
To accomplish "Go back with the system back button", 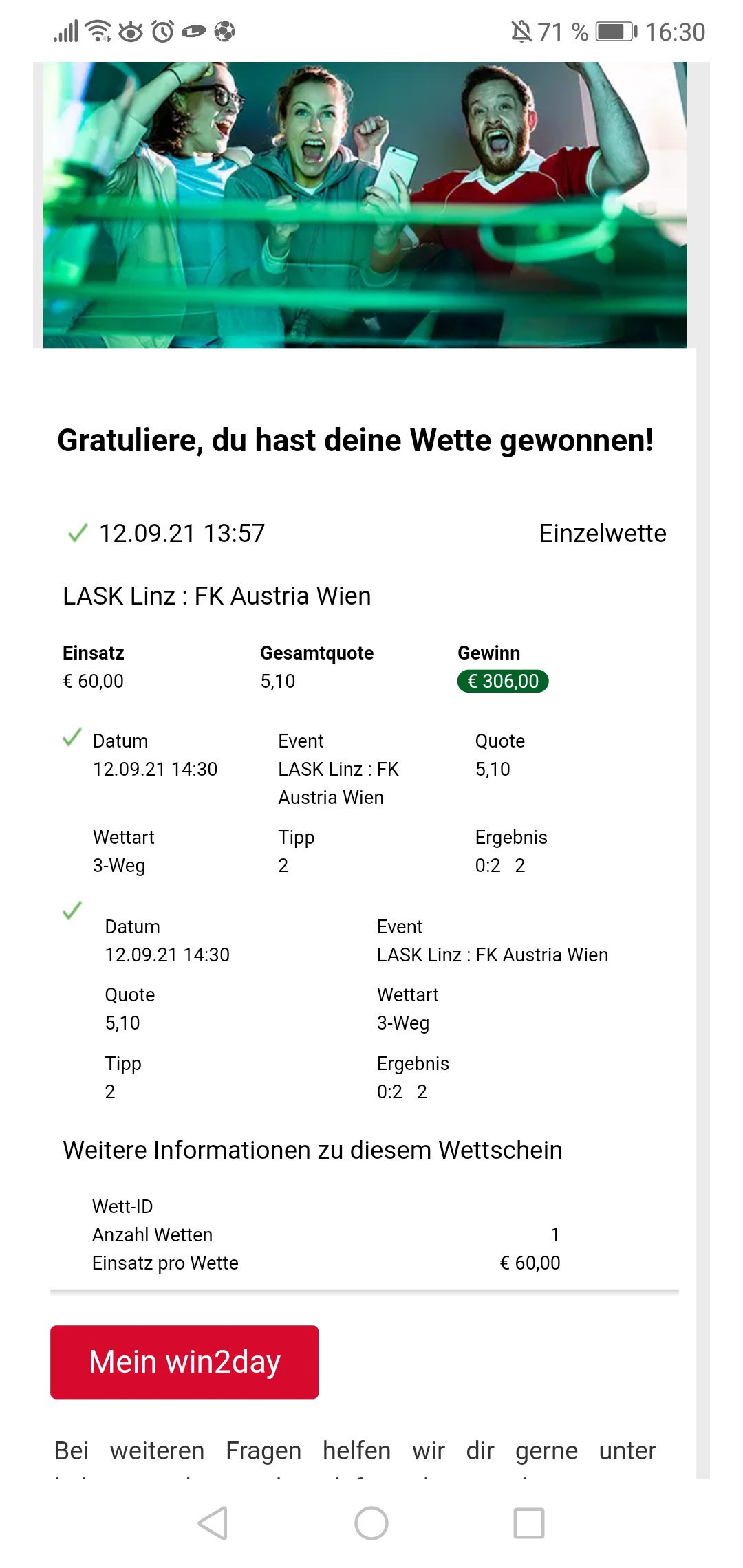I will [x=213, y=1523].
